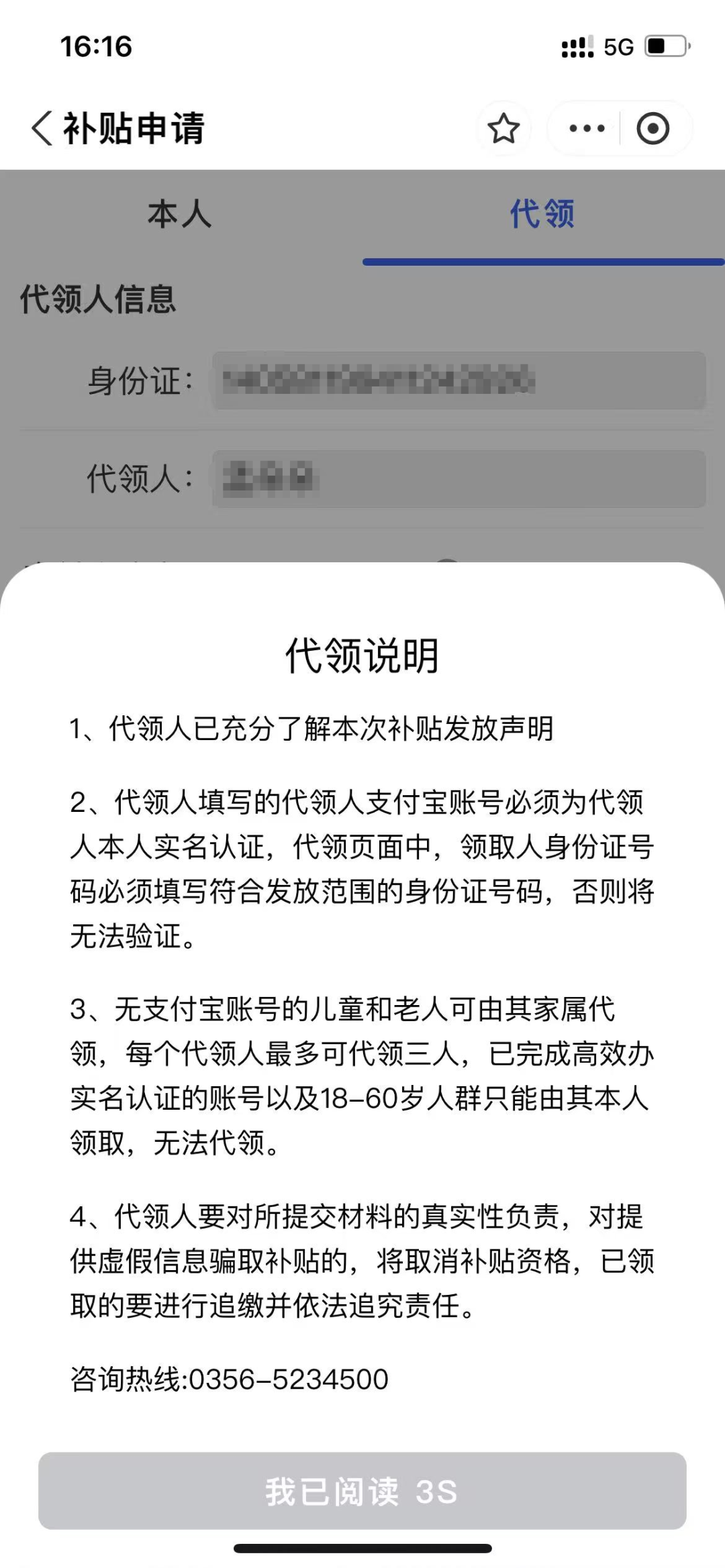Confirm with 我已阅读 button
Image resolution: width=725 pixels, height=1568 pixels.
pyautogui.click(x=362, y=1491)
